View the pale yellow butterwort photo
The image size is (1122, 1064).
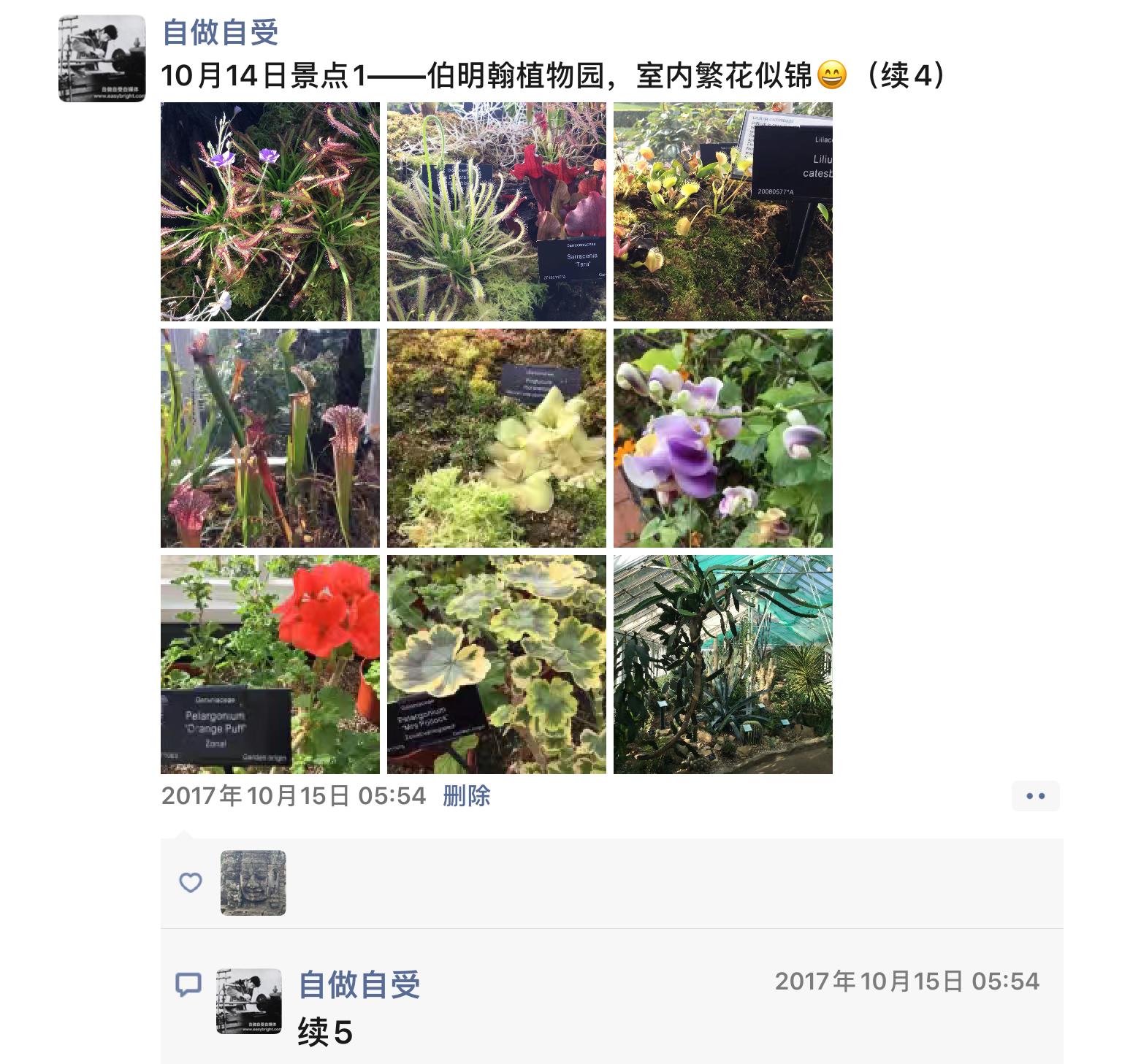pos(496,438)
